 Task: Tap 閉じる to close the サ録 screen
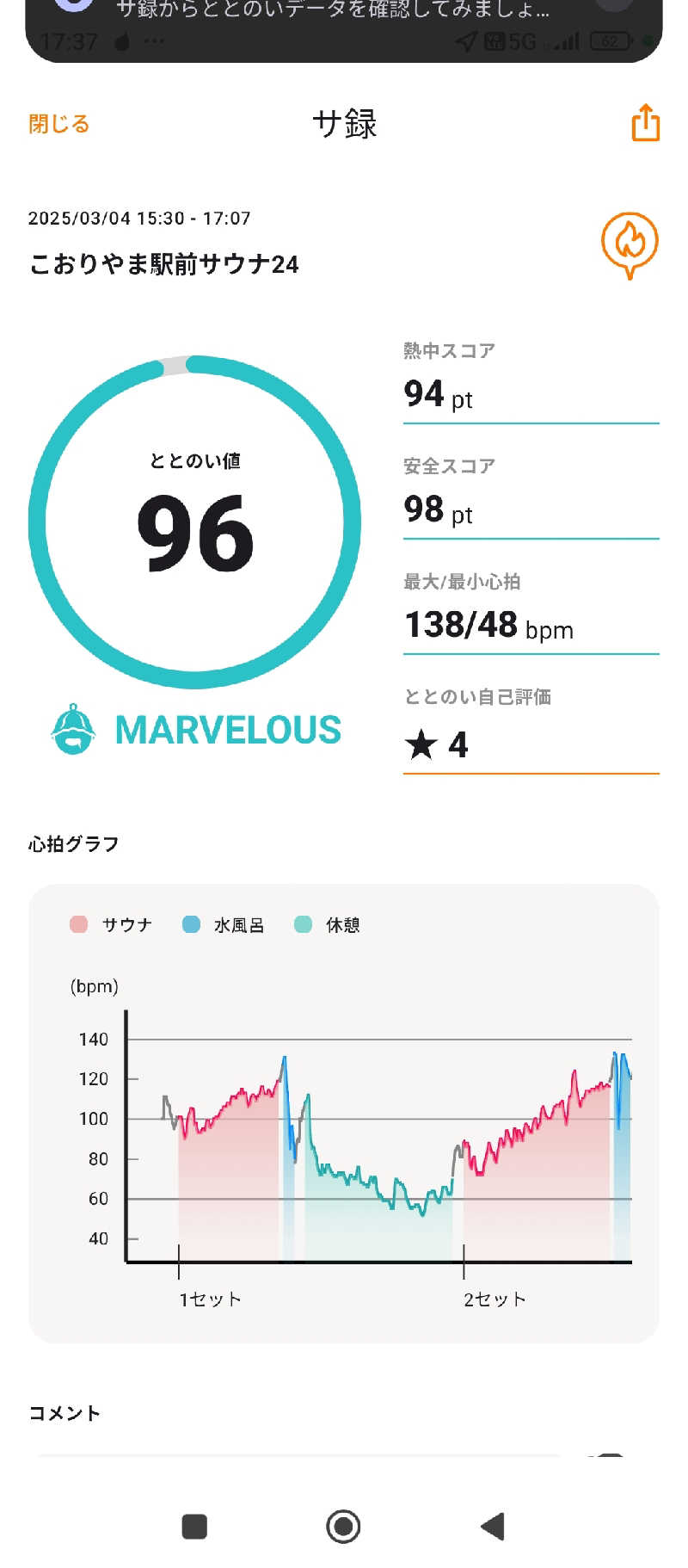coord(58,124)
